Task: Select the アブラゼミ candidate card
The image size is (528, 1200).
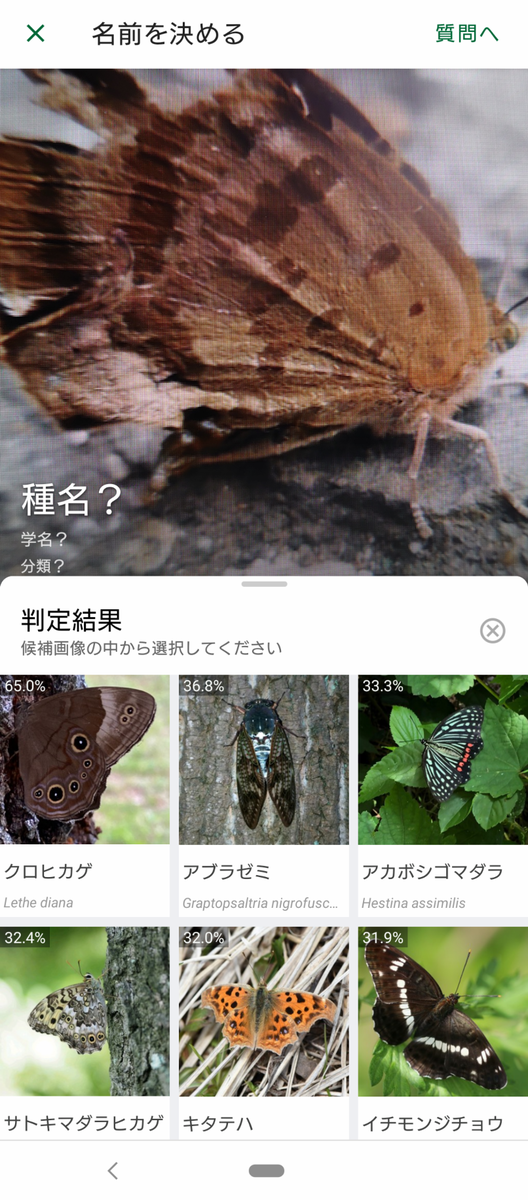Action: 264,795
